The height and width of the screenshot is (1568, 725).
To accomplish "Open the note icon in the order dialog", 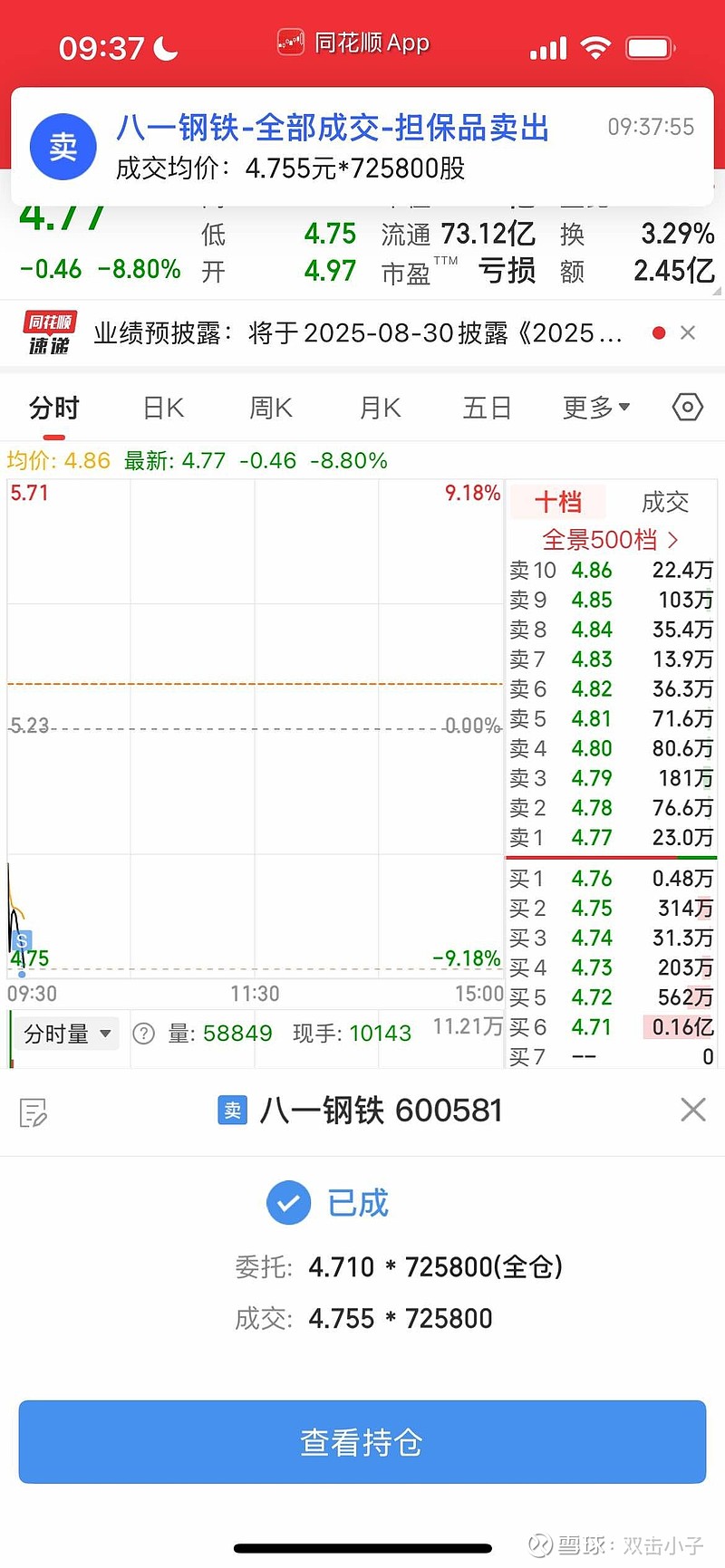I will (x=34, y=1111).
